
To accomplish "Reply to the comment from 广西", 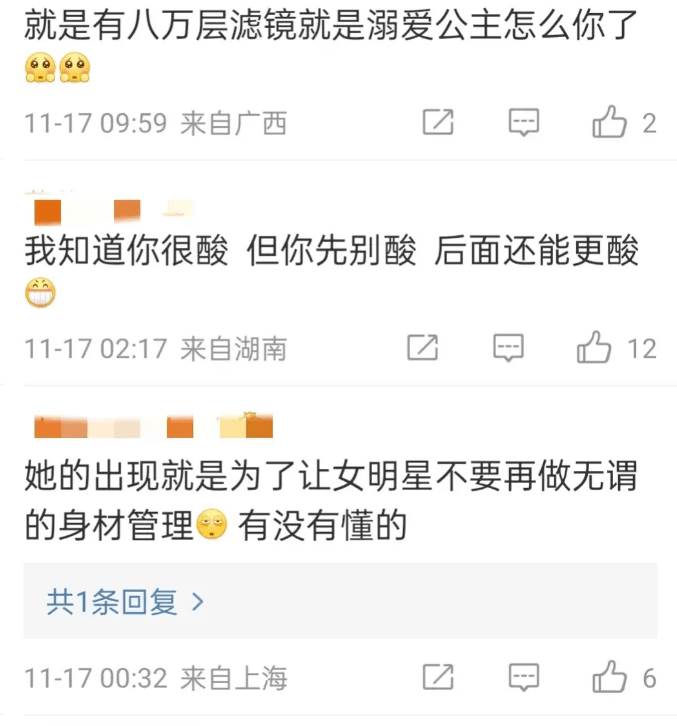I will pyautogui.click(x=524, y=123).
